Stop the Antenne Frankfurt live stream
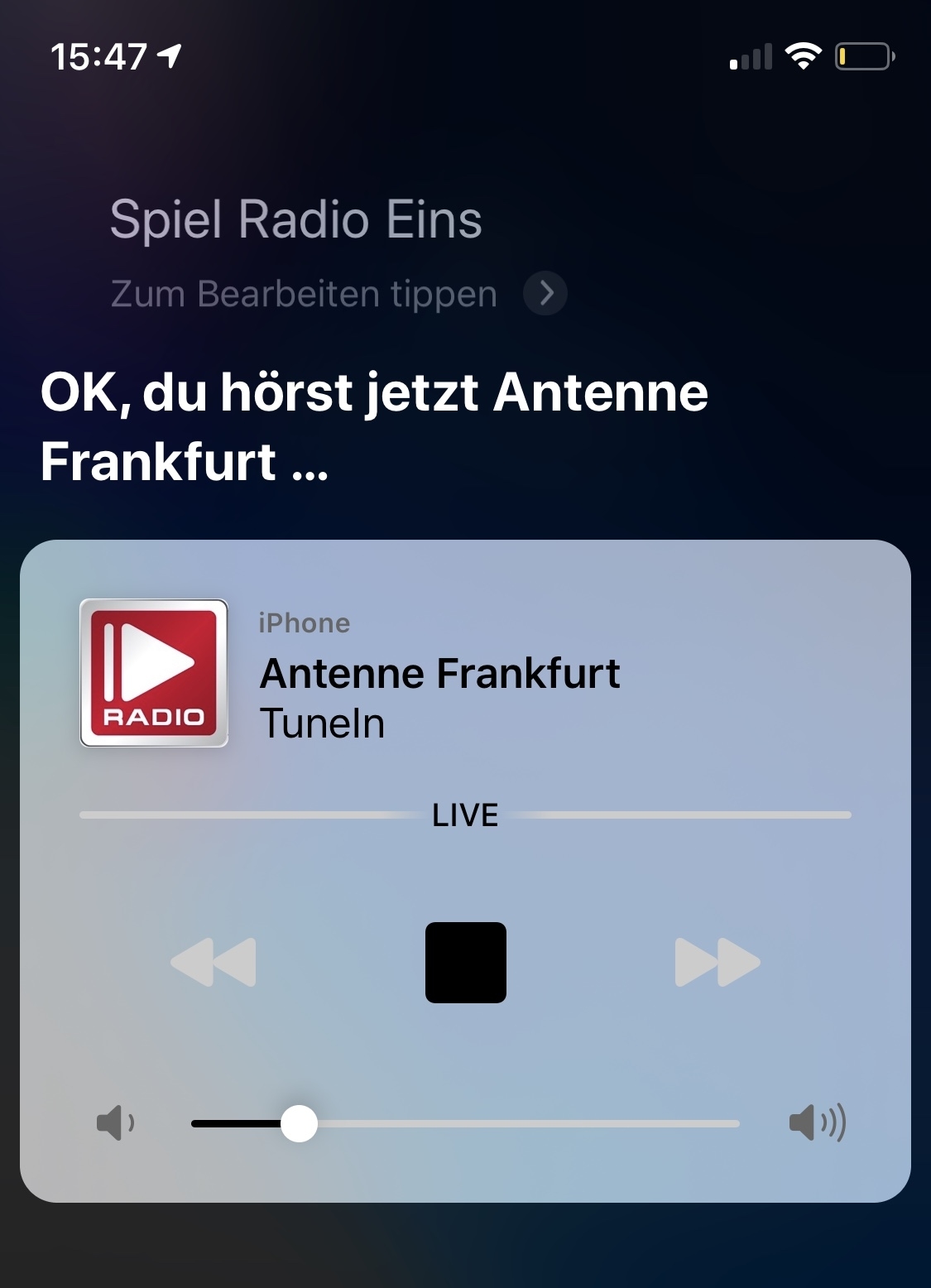The width and height of the screenshot is (931, 1288). tap(465, 962)
